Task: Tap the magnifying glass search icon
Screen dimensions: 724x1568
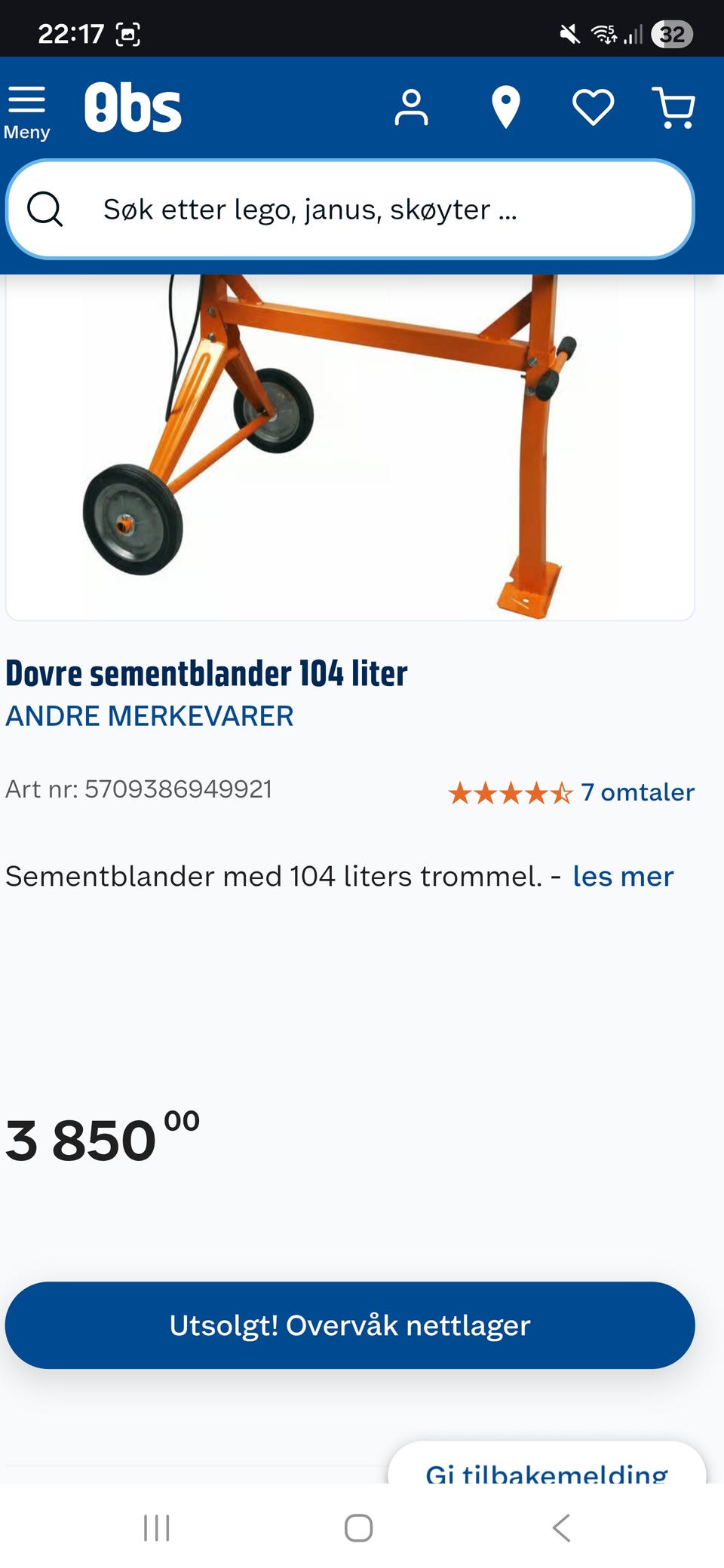Action: point(47,210)
